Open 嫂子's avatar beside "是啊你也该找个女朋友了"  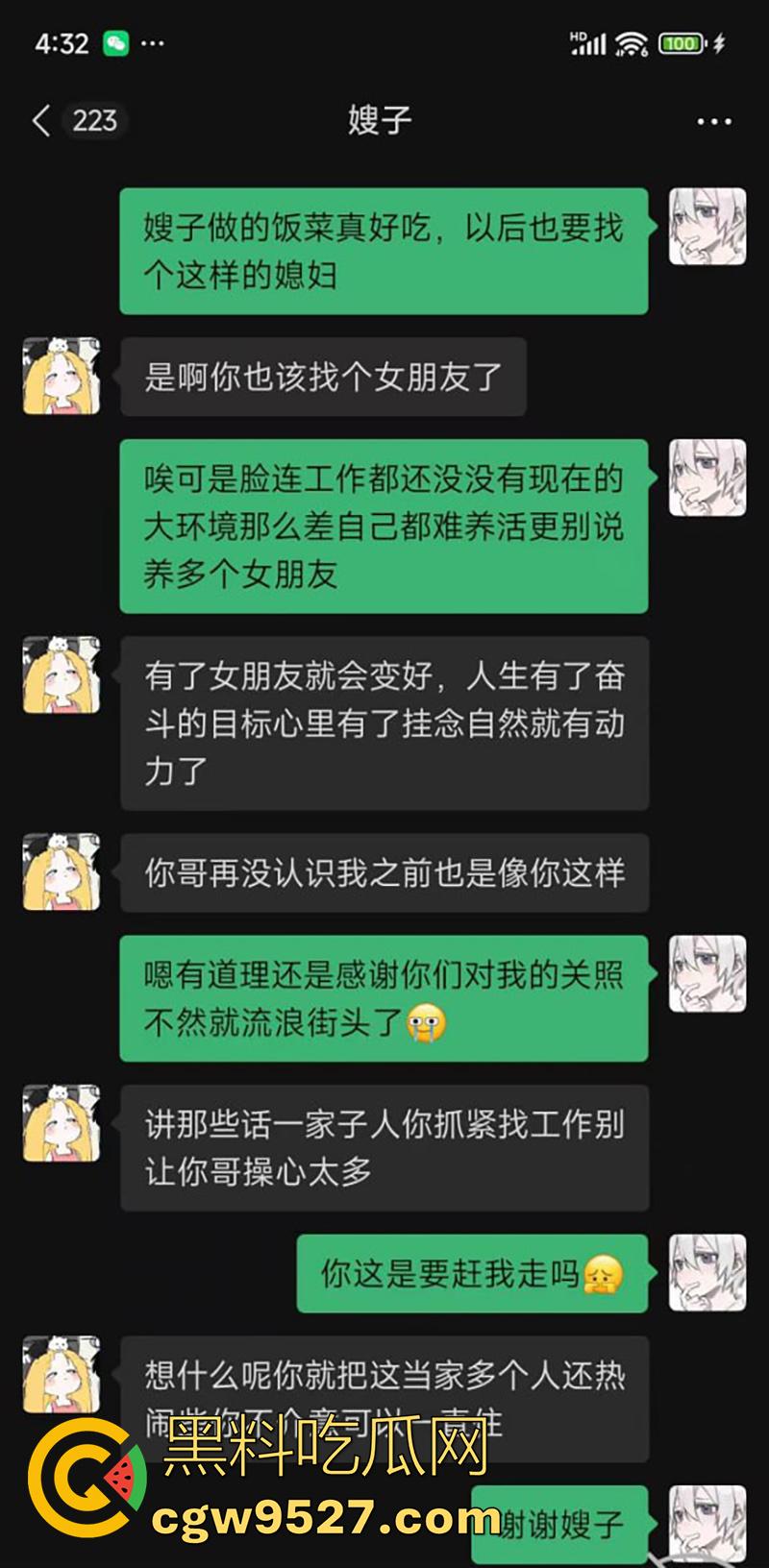[x=62, y=376]
